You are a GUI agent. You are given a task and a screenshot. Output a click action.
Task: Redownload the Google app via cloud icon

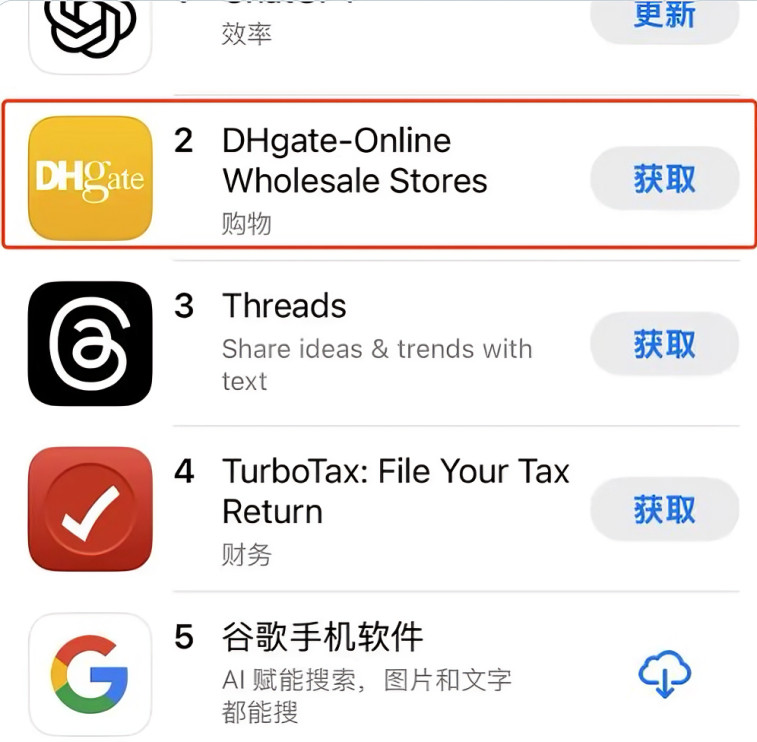pos(665,674)
